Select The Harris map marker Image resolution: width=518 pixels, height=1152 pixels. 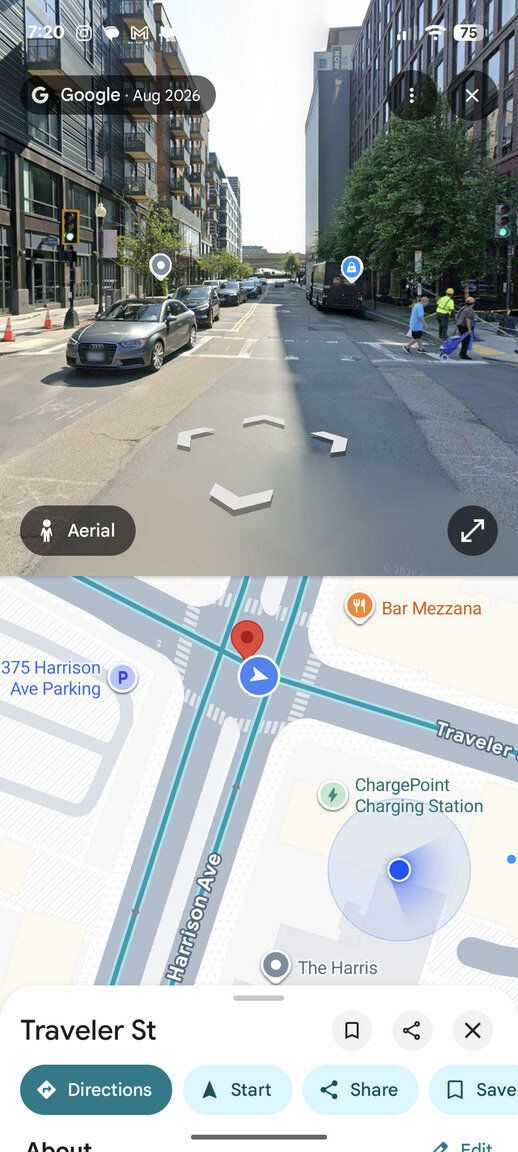[x=276, y=965]
